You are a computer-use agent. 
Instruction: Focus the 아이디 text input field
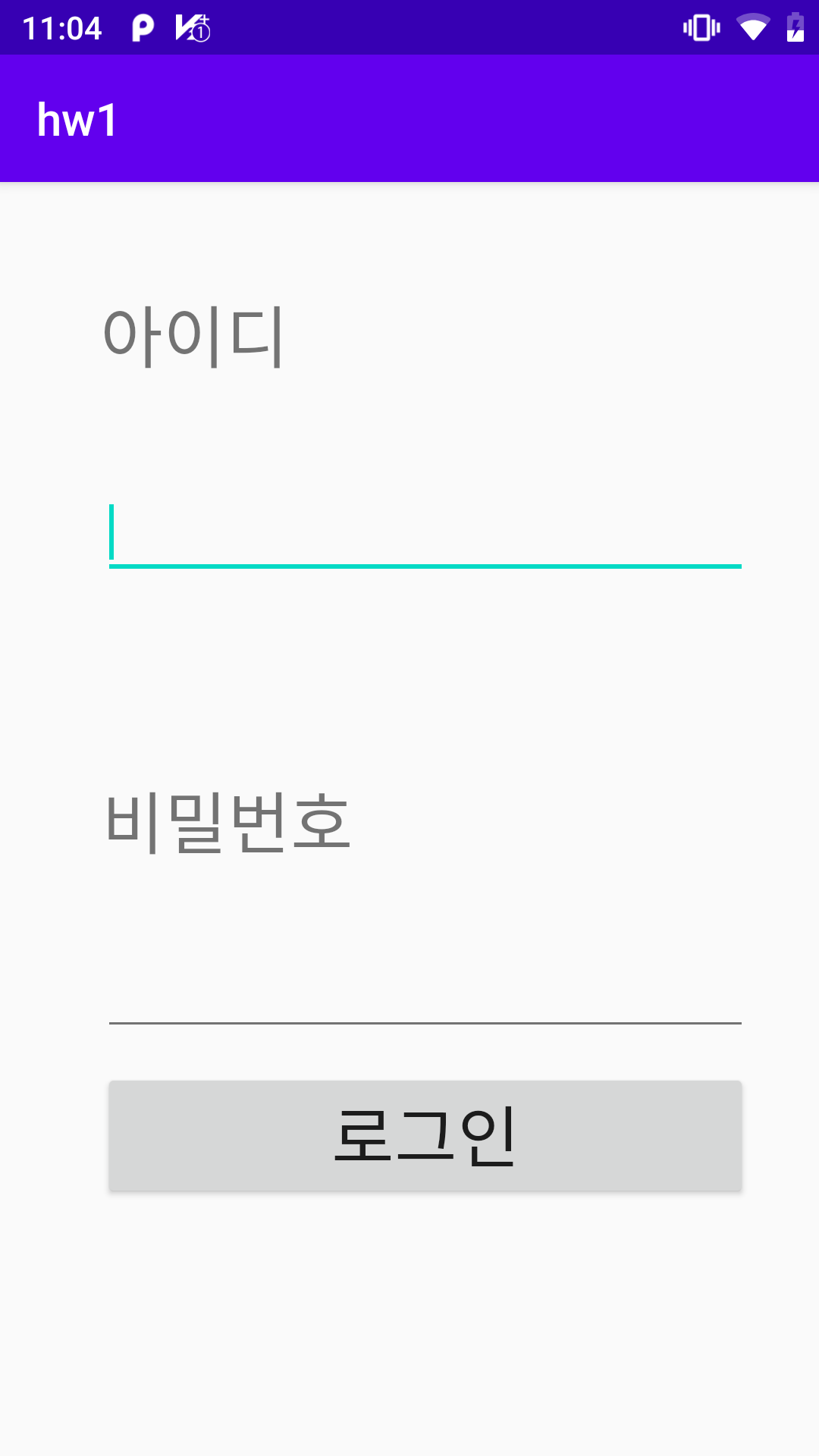coord(425,532)
